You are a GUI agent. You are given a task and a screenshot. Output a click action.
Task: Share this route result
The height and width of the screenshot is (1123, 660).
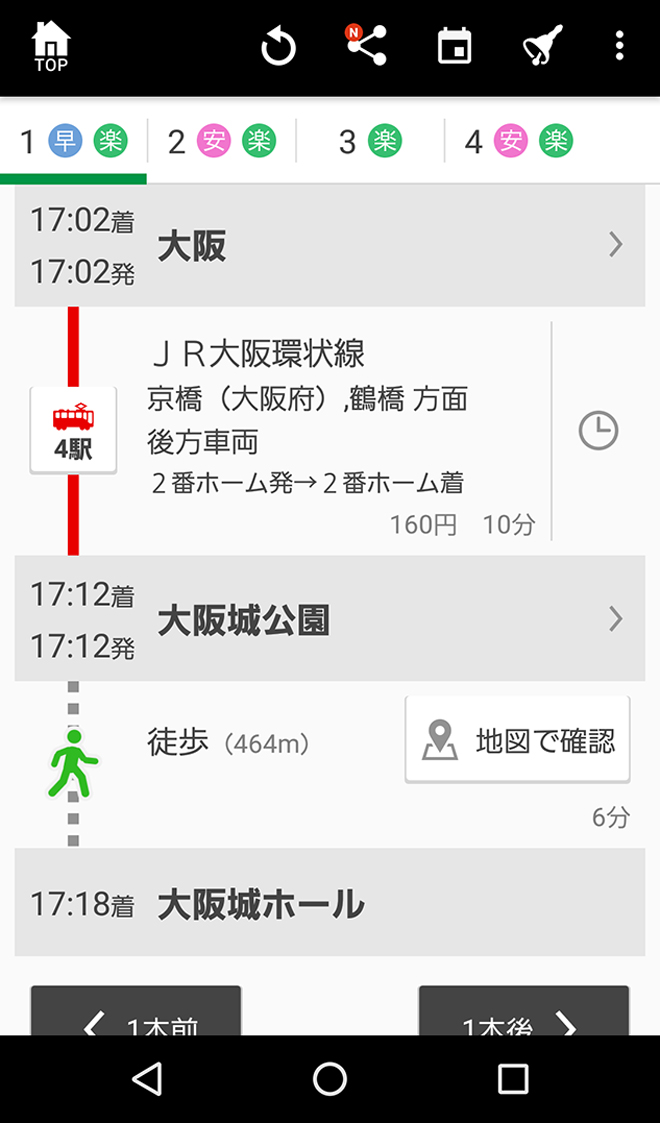[x=366, y=46]
